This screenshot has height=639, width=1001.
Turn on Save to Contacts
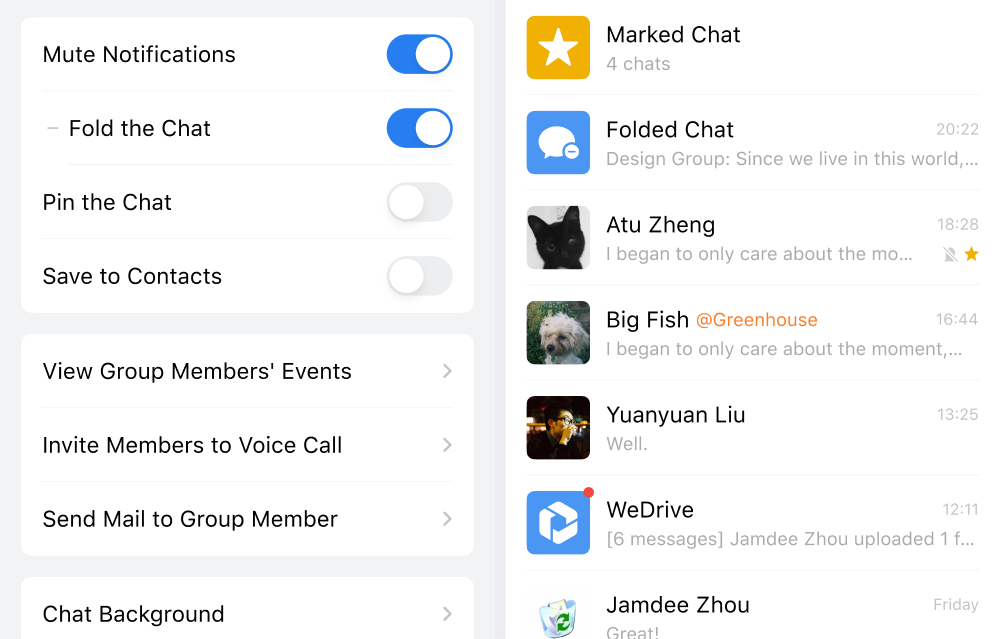tap(419, 277)
